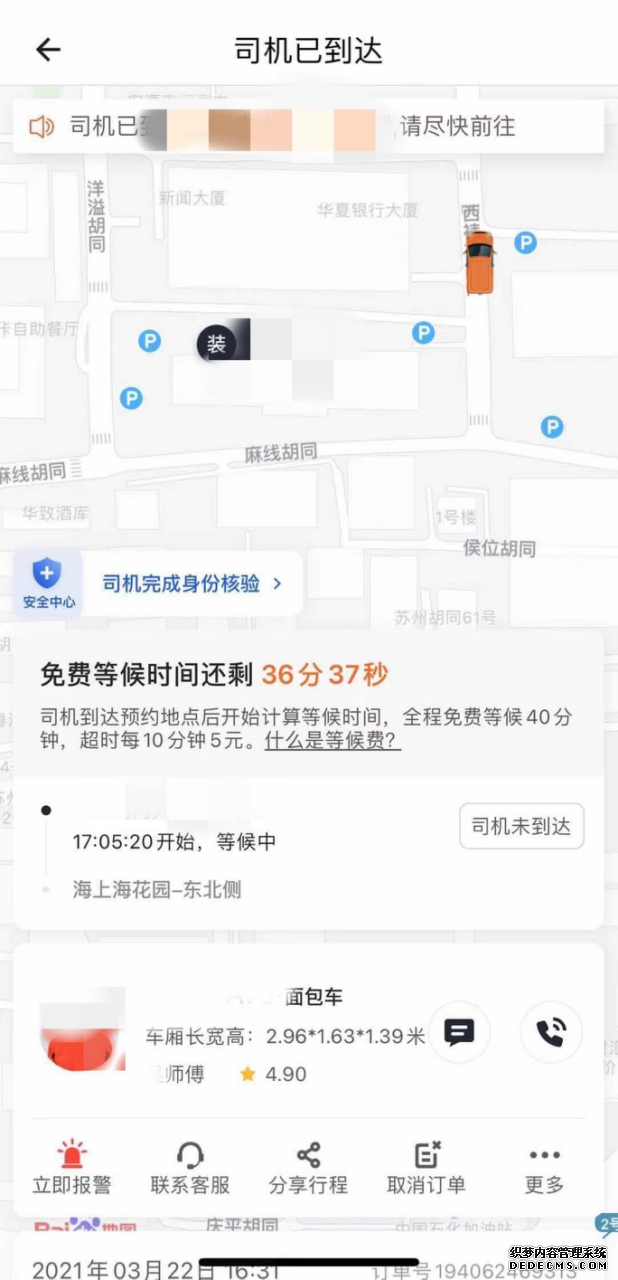The width and height of the screenshot is (618, 1280).
Task: Contact support via 联系客服
Action: 190,1168
